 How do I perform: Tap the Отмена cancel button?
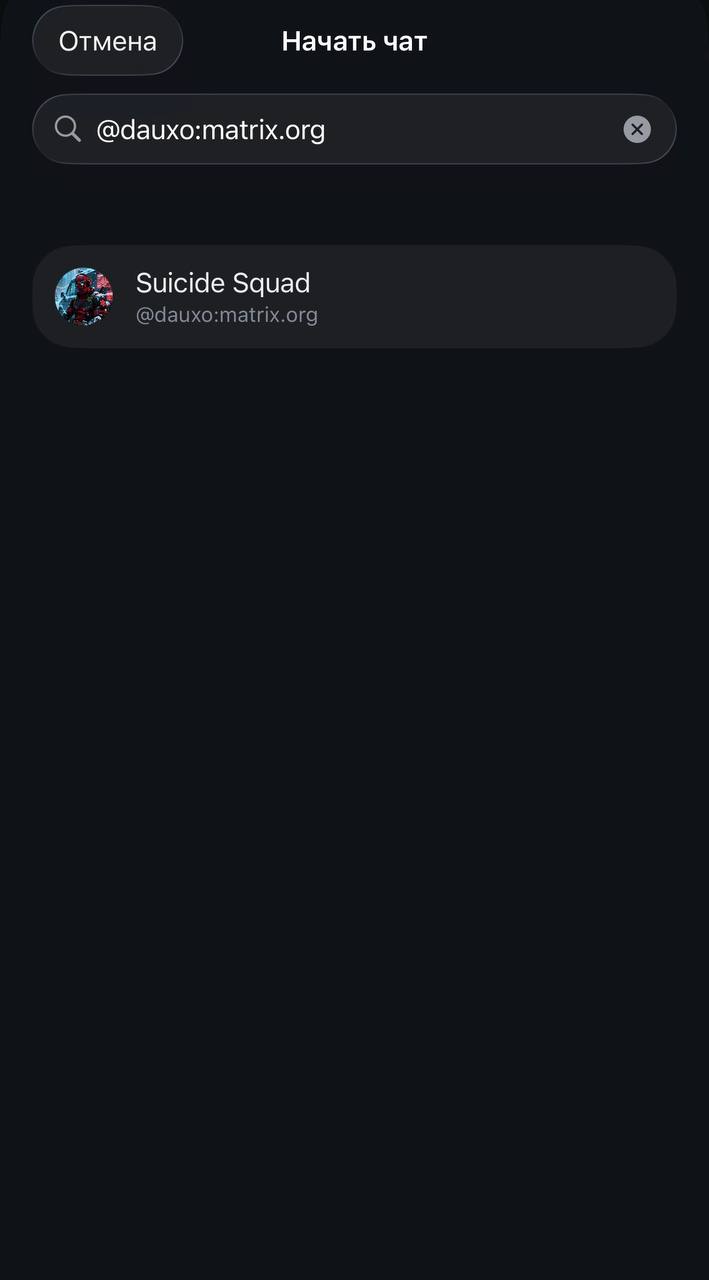pos(108,41)
